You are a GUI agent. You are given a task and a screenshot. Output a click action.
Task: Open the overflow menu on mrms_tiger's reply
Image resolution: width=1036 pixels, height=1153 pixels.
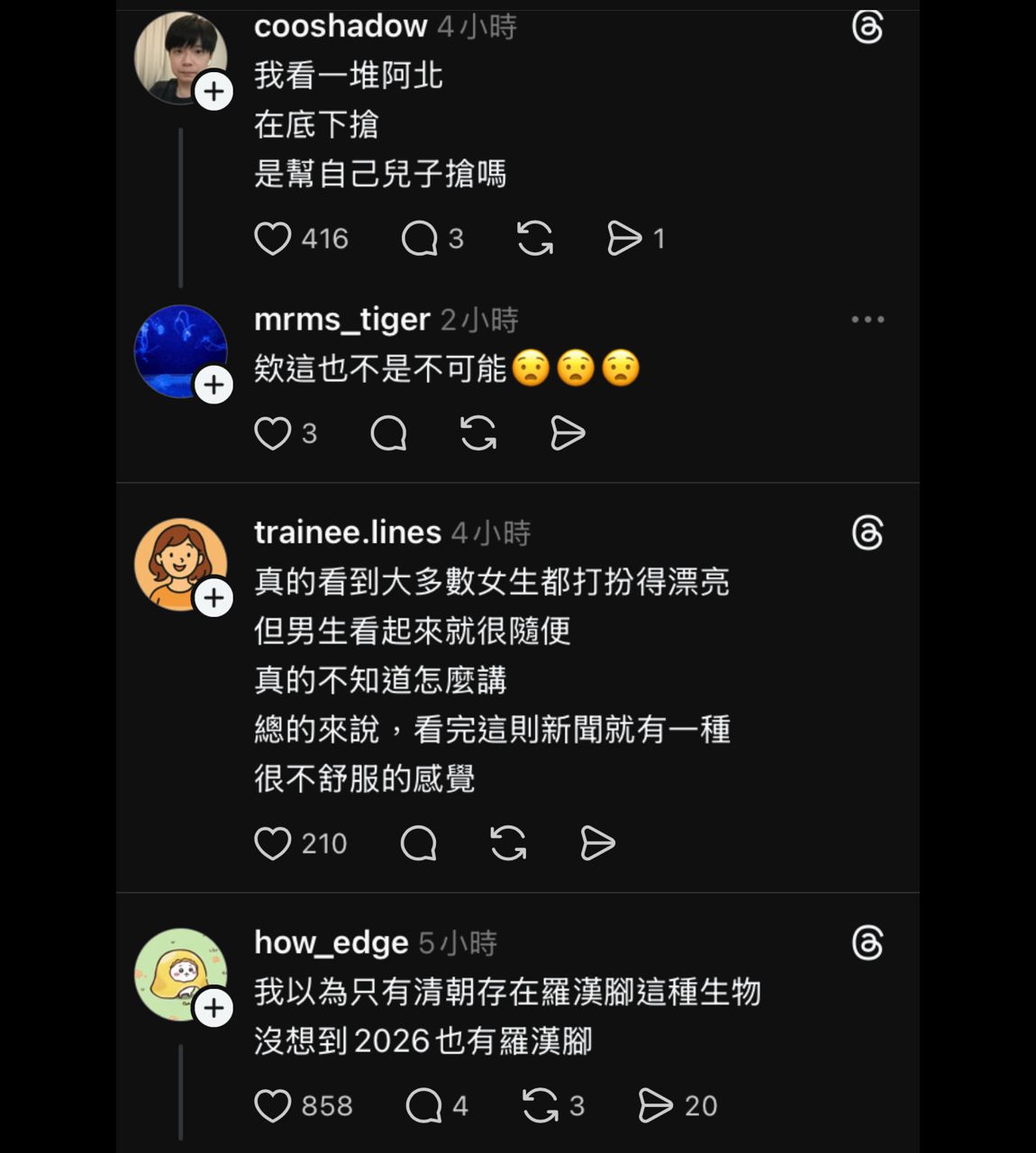(868, 320)
